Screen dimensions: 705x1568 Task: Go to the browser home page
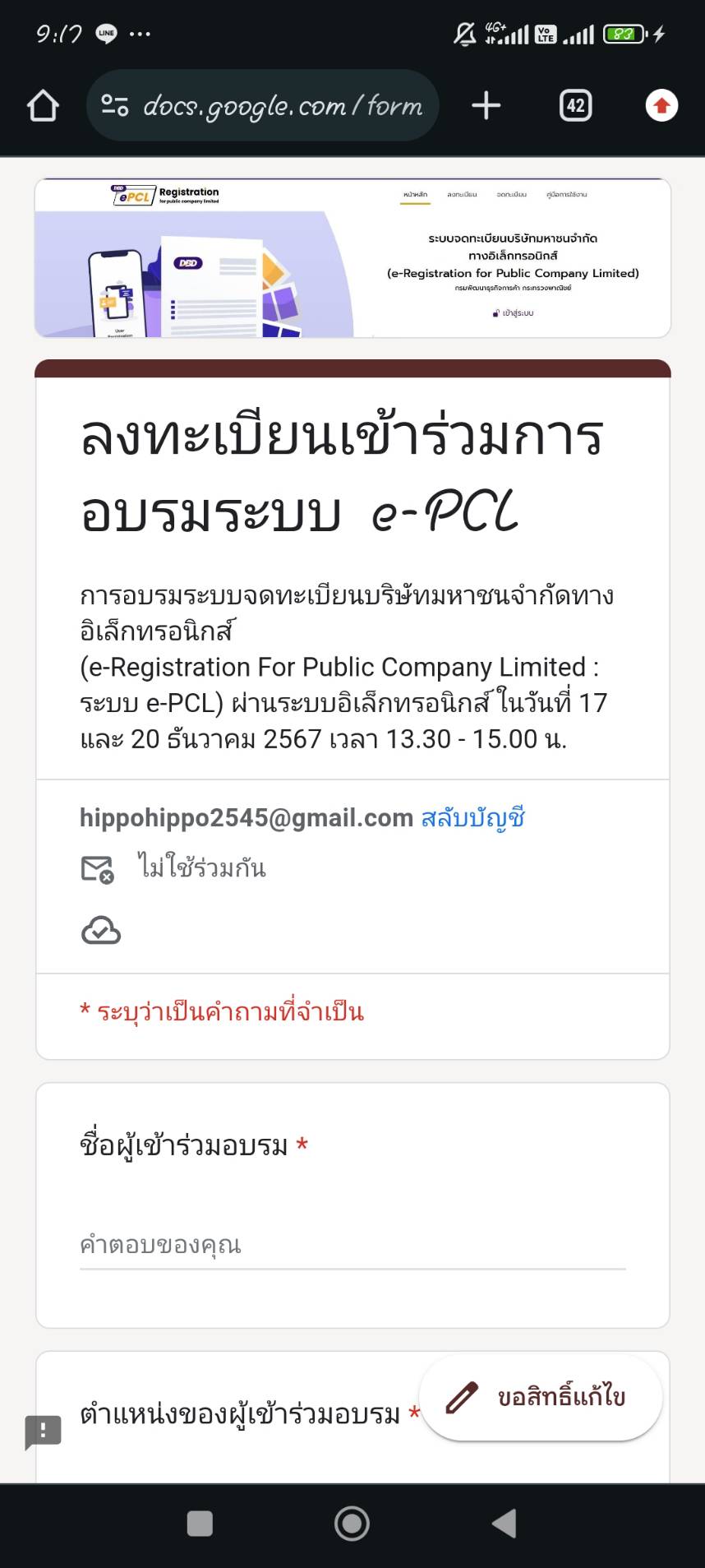coord(43,106)
